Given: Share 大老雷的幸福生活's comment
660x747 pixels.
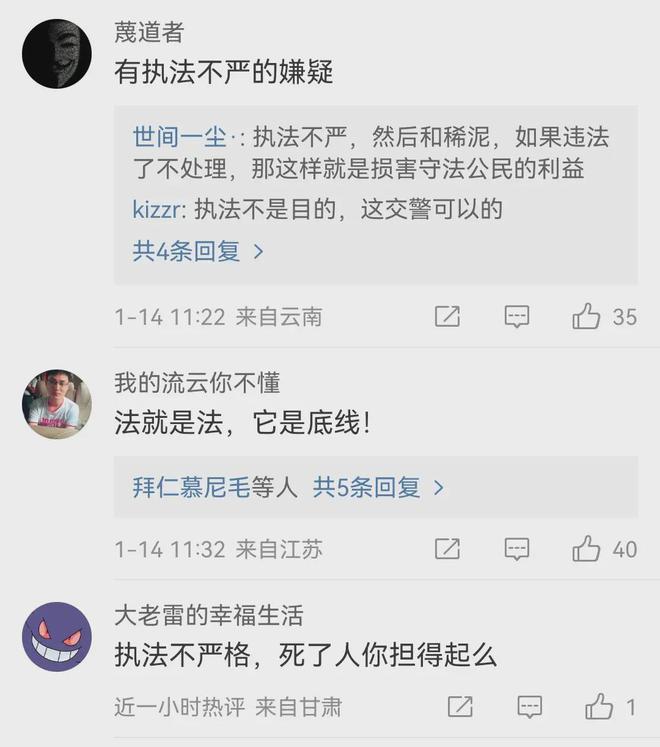Looking at the screenshot, I should [460, 707].
